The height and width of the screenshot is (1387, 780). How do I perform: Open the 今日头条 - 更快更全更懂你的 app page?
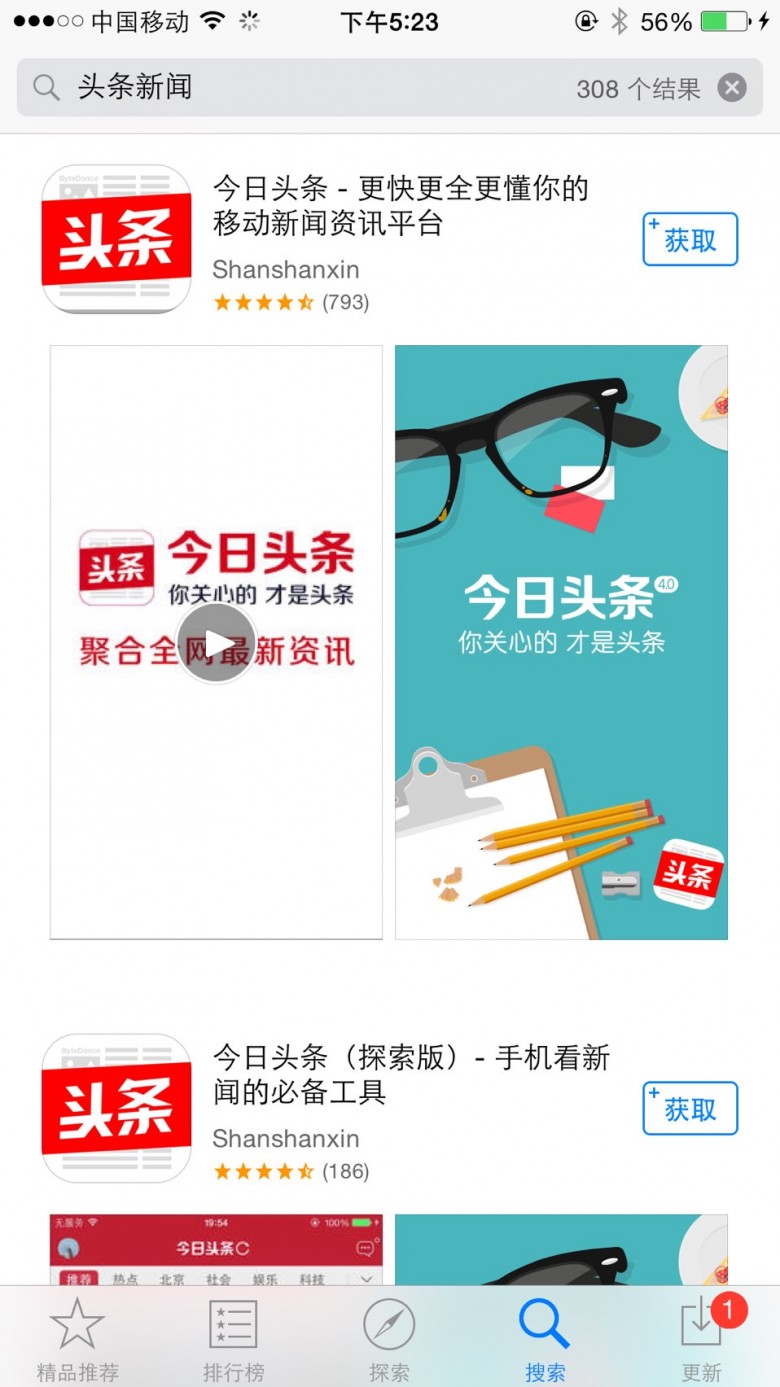[x=400, y=207]
